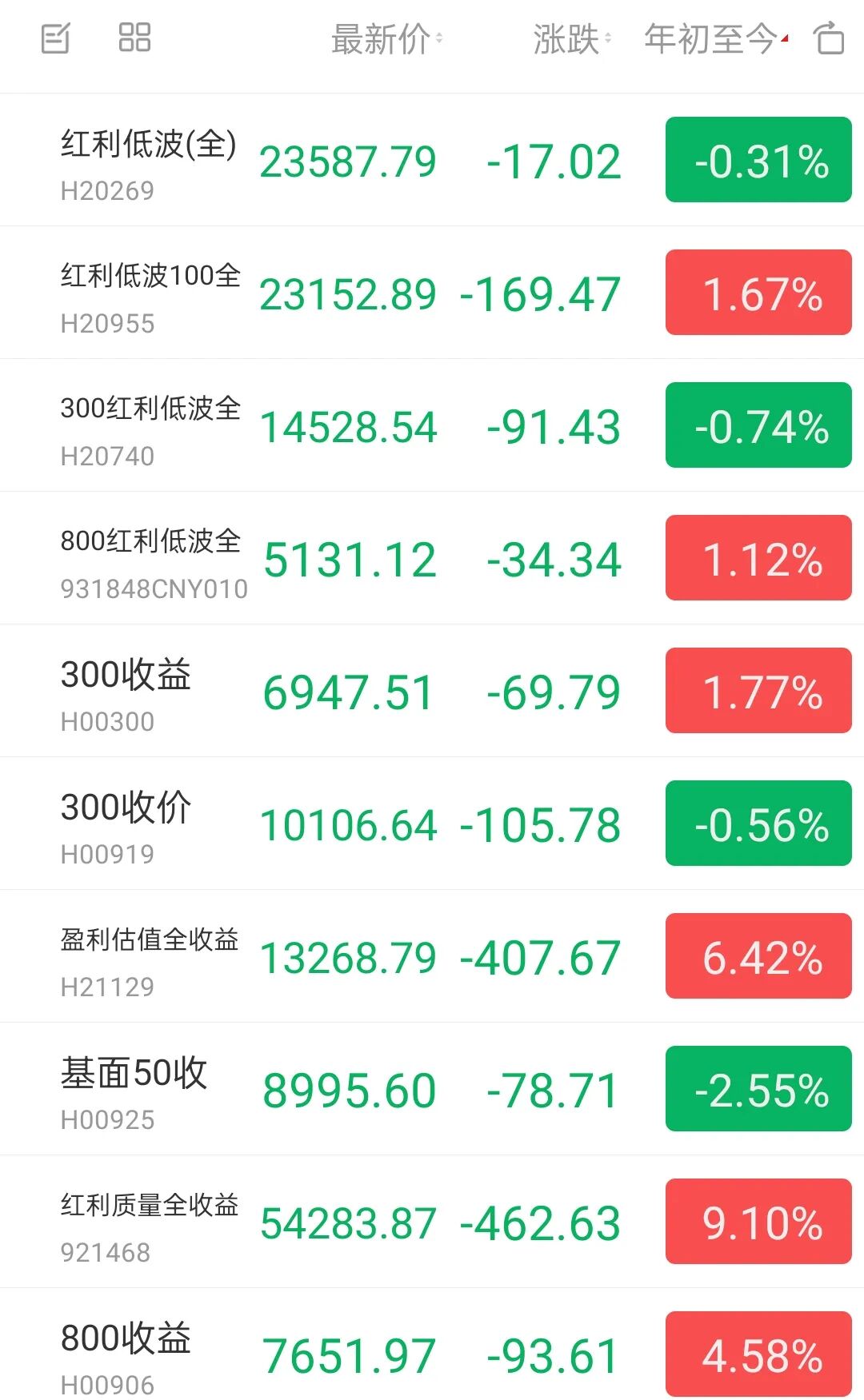Change the 年初至今 column period
This screenshot has height=1400, width=864.
click(716, 39)
